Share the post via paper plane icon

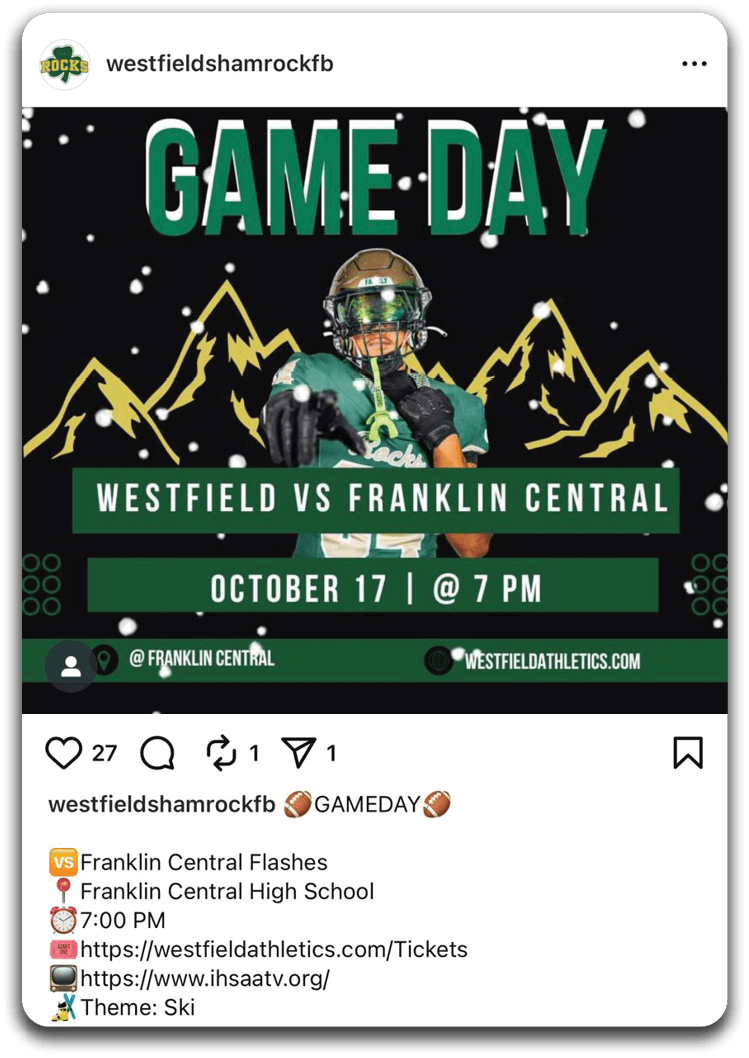[298, 753]
